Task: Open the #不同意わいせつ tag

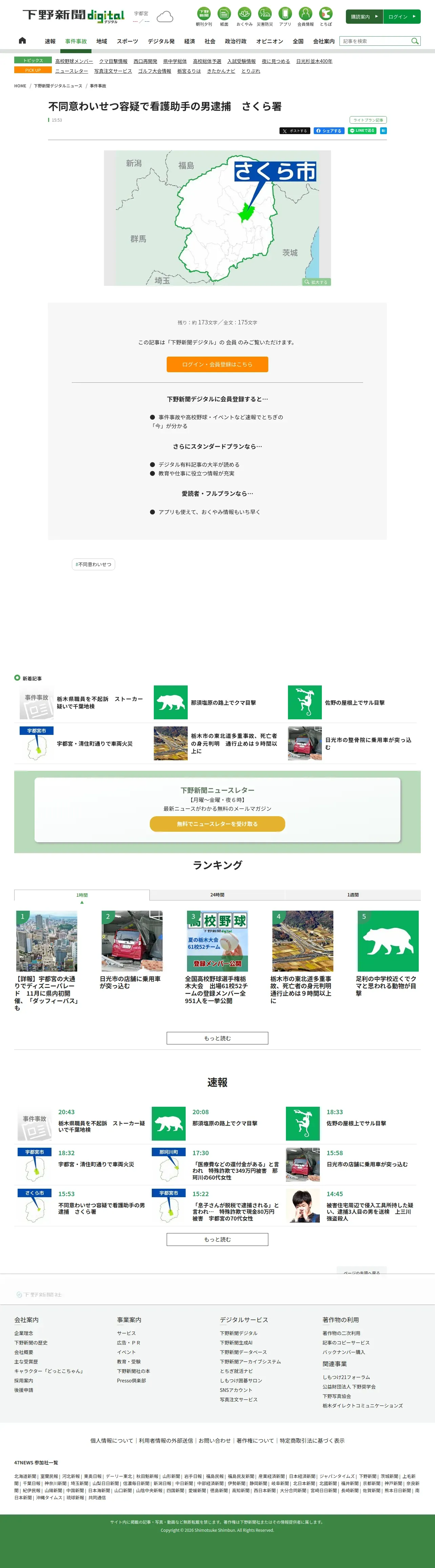Action: 93,564
